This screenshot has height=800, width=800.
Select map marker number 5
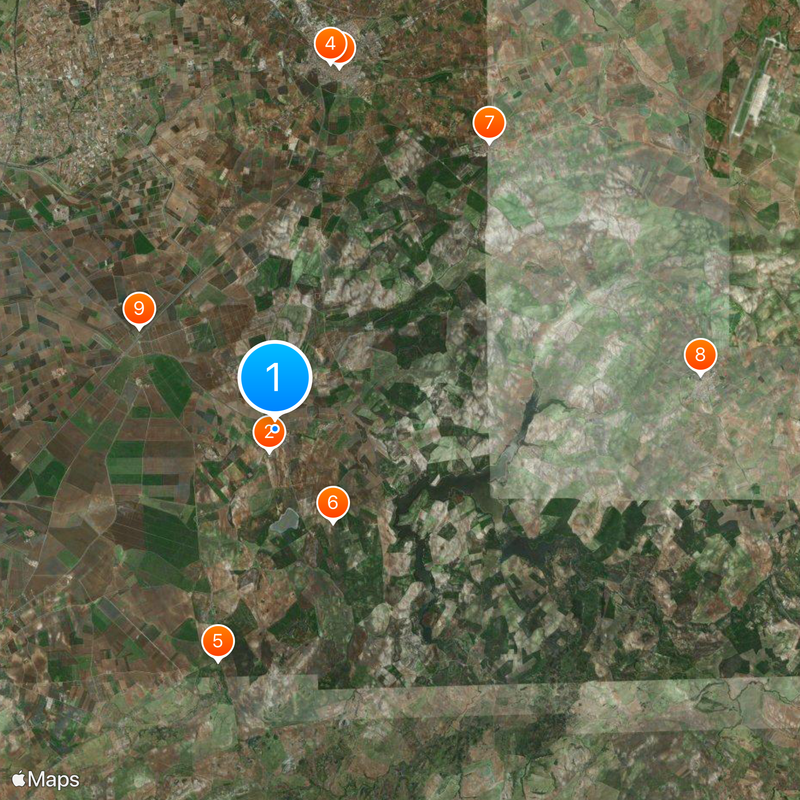click(217, 641)
